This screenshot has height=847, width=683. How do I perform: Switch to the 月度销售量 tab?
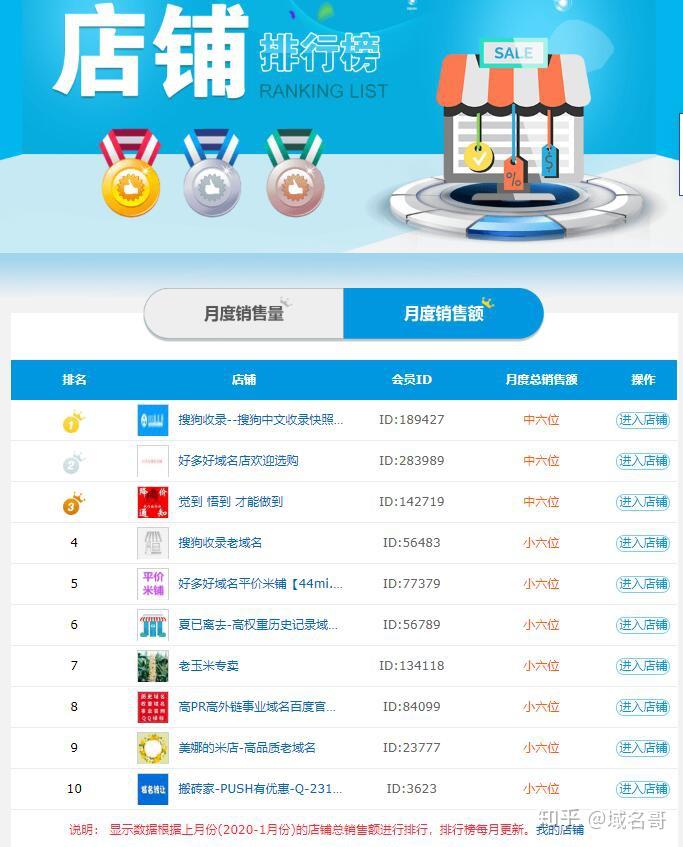(x=244, y=314)
